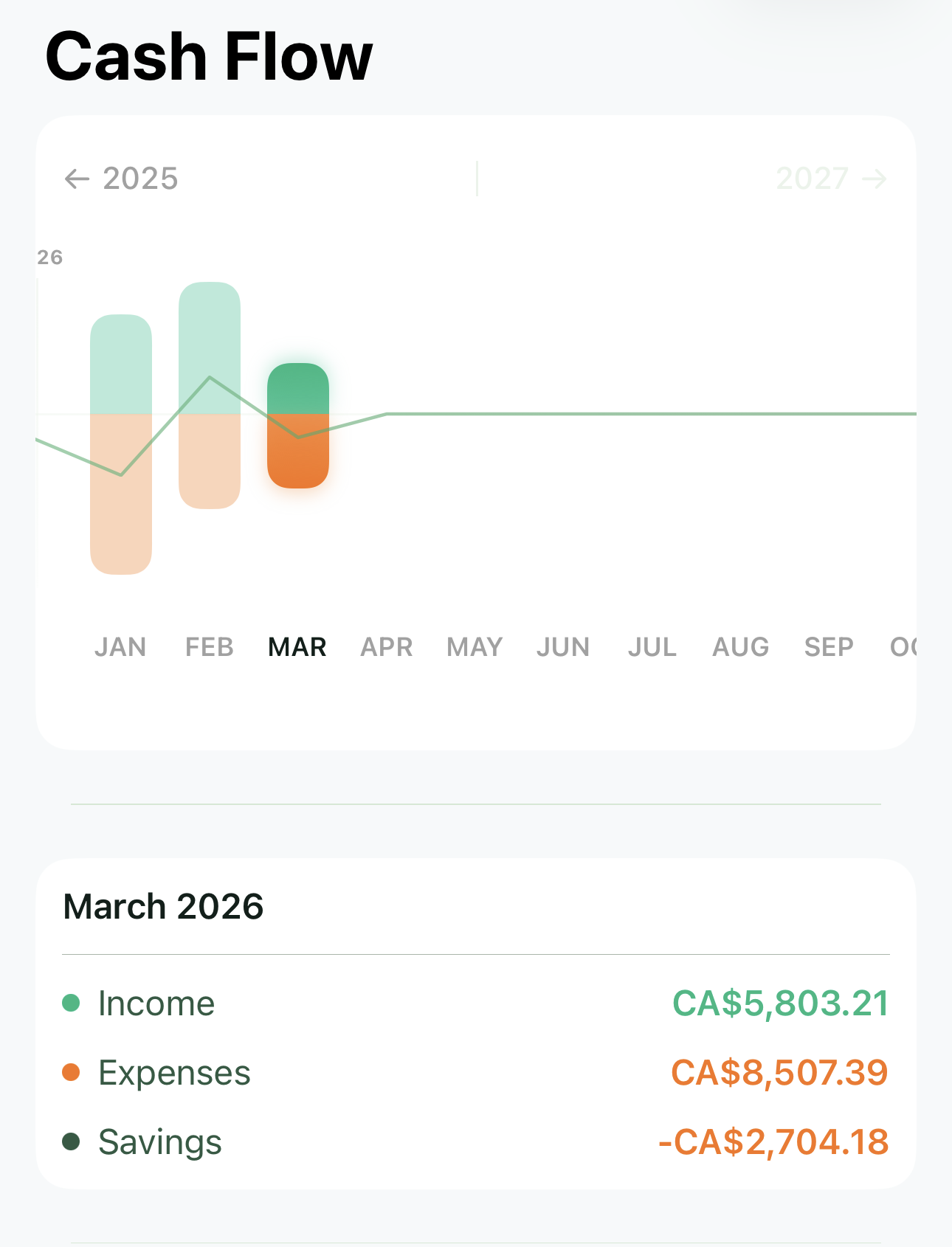Switch to the JUN month tab
This screenshot has height=1247, width=952.
coord(564,646)
